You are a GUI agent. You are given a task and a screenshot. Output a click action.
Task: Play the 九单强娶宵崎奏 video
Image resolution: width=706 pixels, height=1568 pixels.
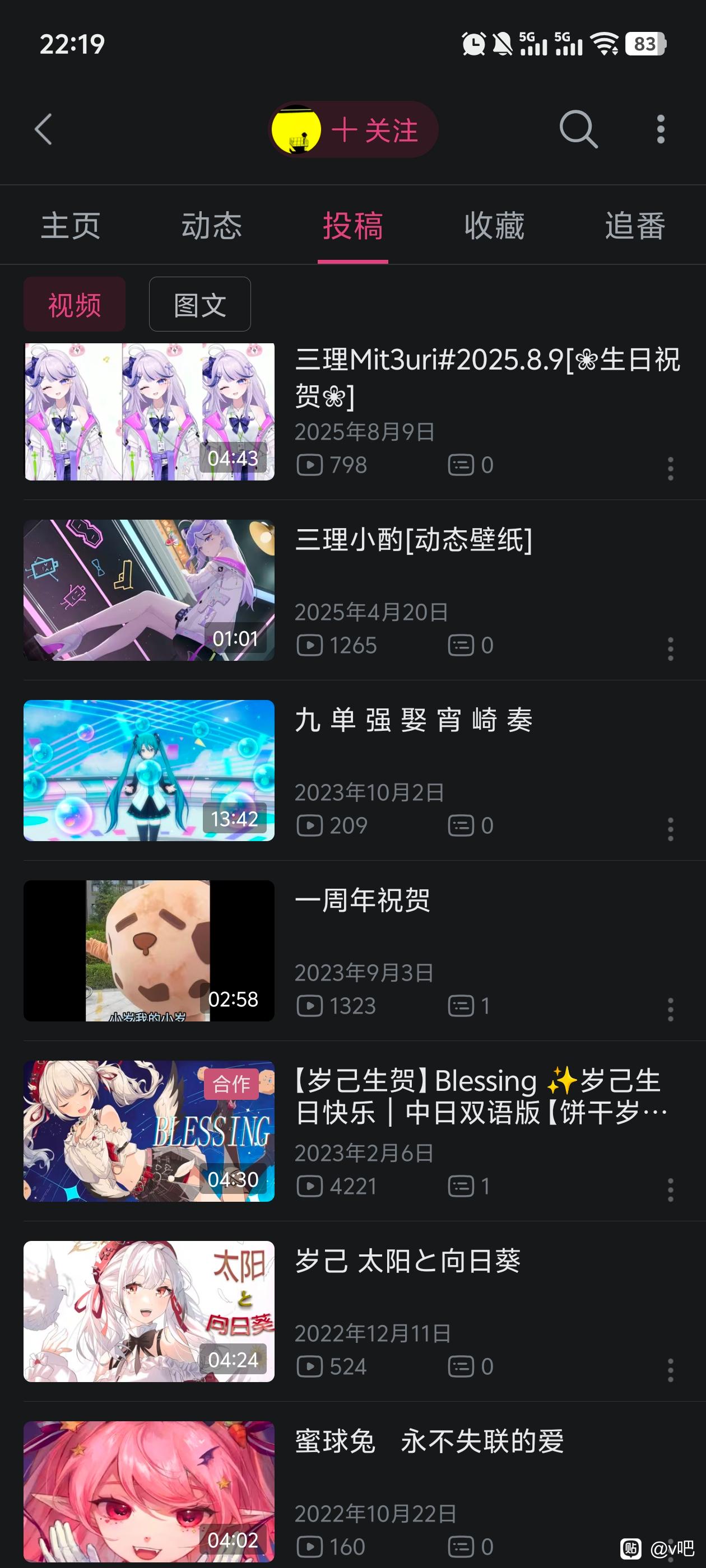(149, 771)
